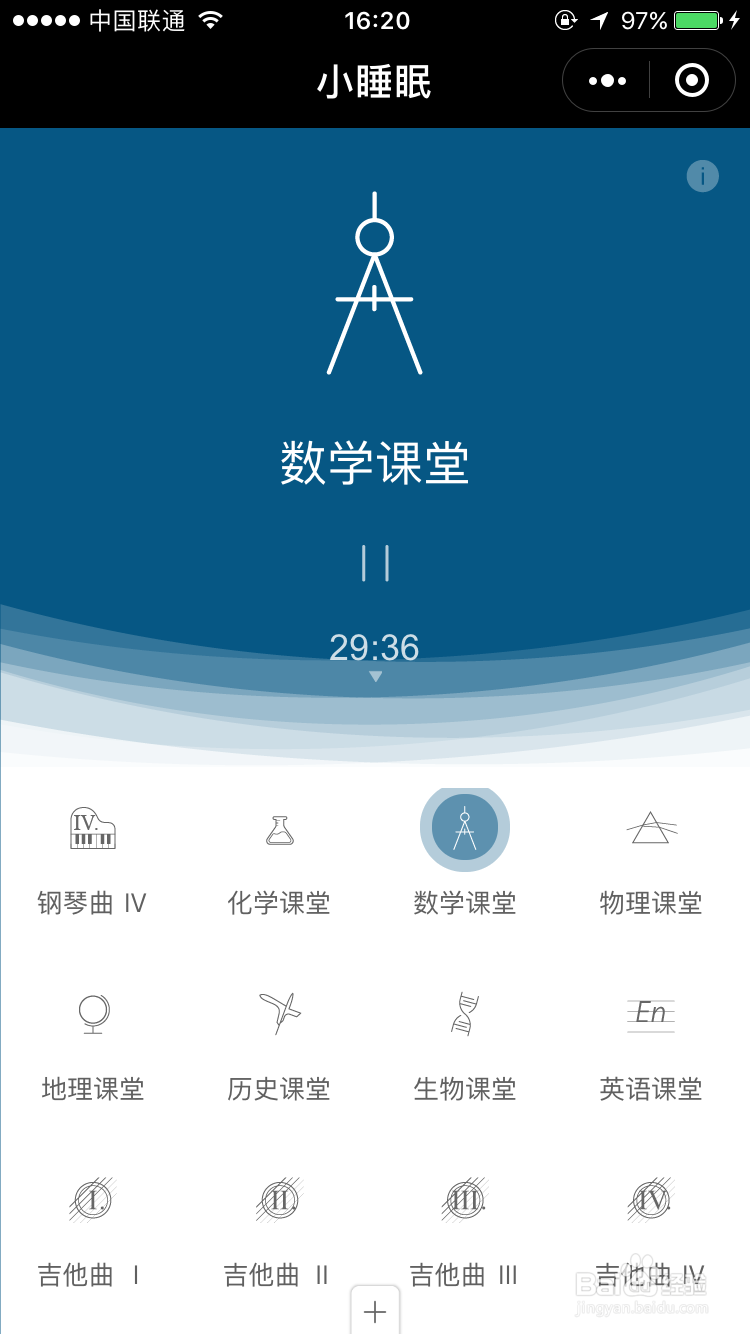
Task: Open the WeChat mini program more menu
Action: pyautogui.click(x=604, y=80)
